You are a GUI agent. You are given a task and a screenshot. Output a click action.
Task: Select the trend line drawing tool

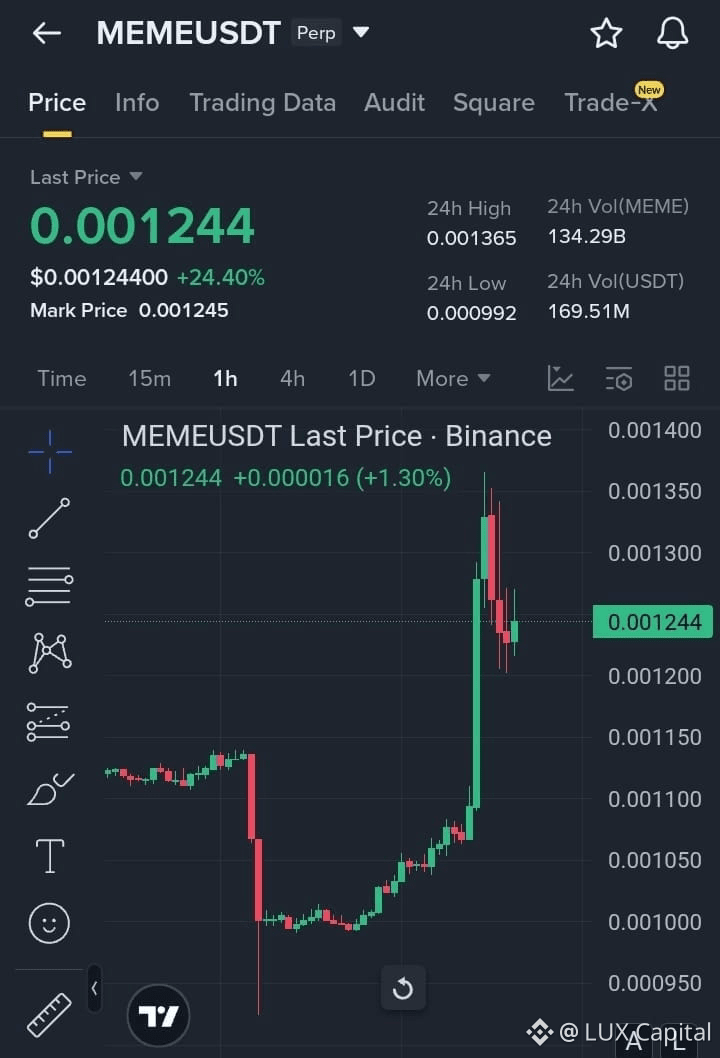49,518
